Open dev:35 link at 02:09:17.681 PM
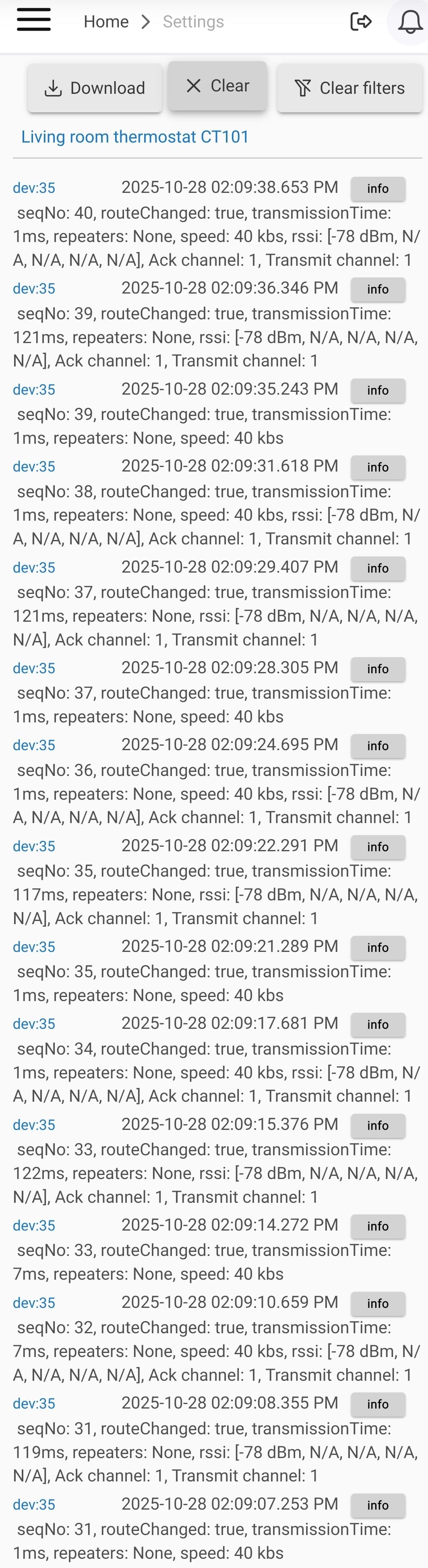 pos(34,1024)
